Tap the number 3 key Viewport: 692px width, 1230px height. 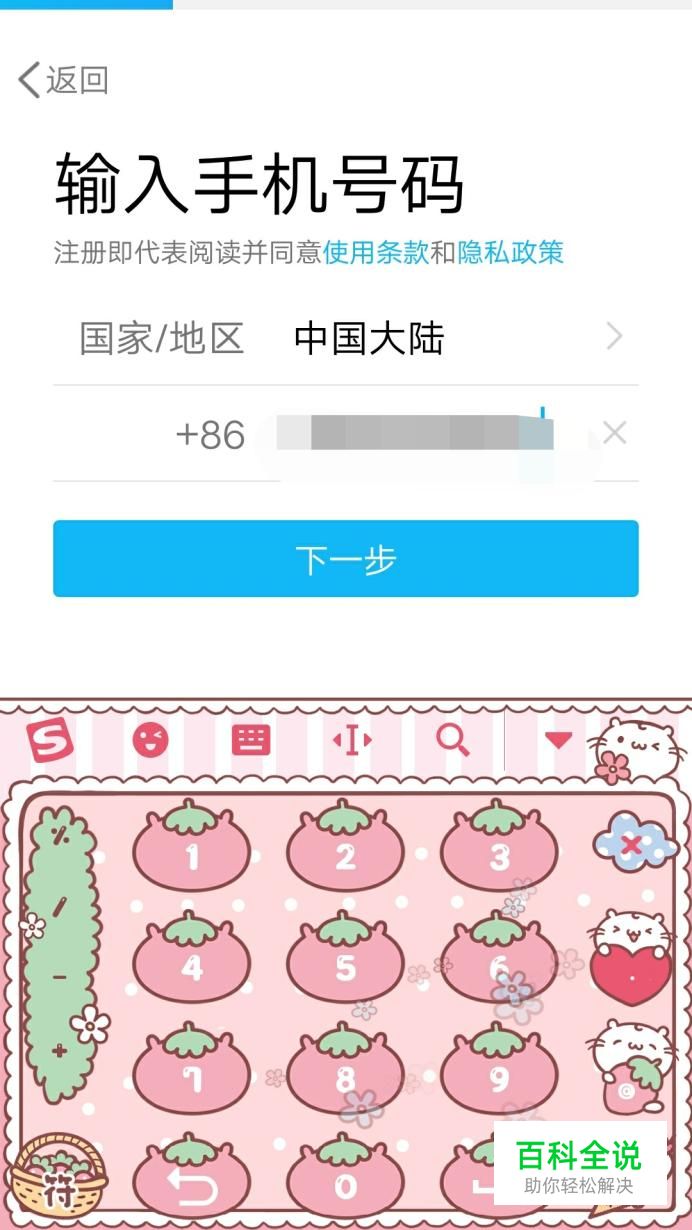(x=499, y=855)
